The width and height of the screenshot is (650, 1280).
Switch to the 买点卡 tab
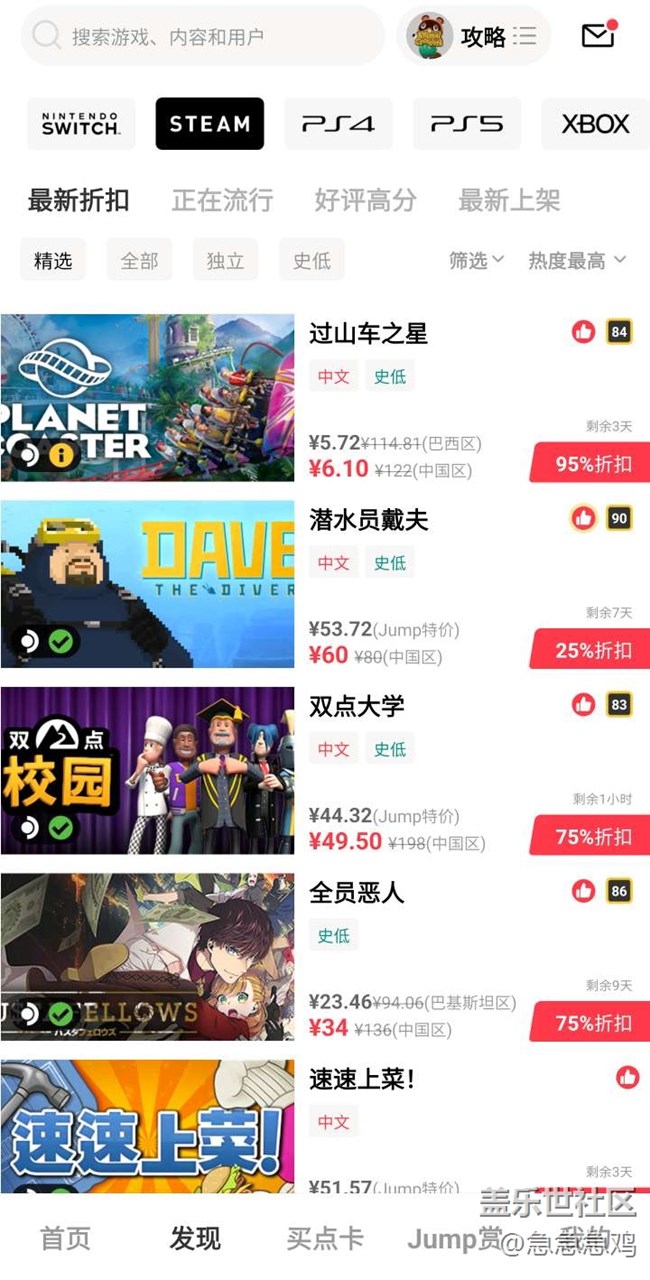(x=324, y=1239)
